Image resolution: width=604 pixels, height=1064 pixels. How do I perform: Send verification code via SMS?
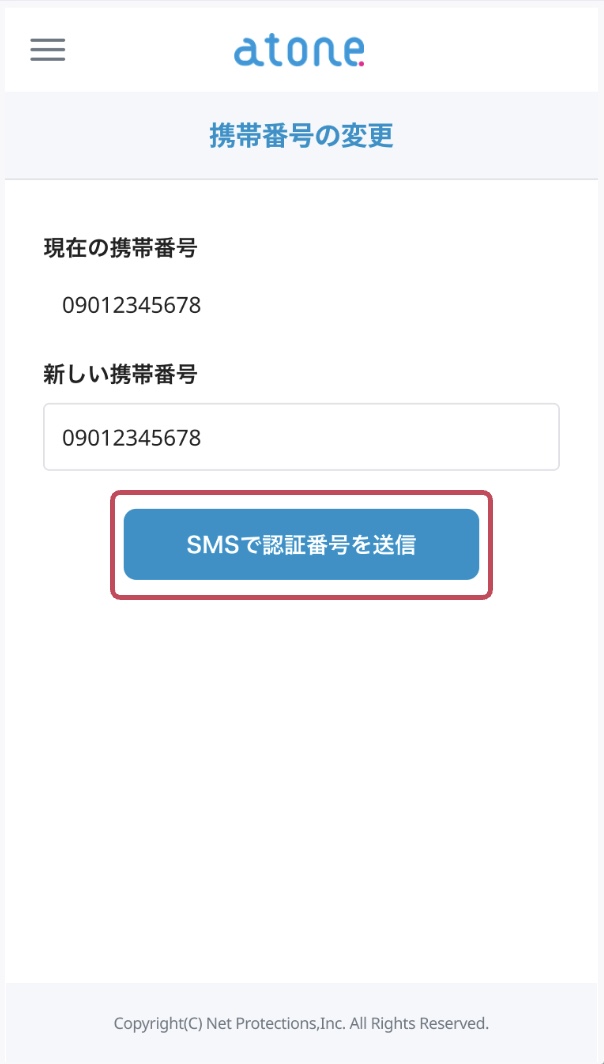[x=301, y=545]
